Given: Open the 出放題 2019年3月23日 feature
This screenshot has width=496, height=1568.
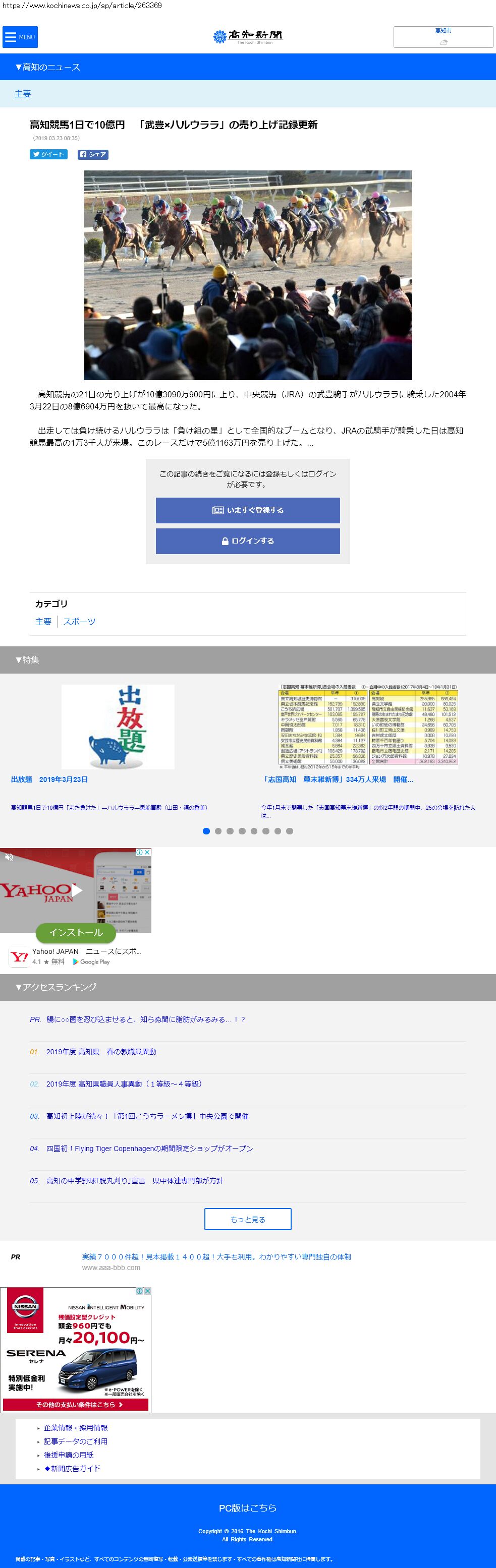Looking at the screenshot, I should pyautogui.click(x=49, y=779).
